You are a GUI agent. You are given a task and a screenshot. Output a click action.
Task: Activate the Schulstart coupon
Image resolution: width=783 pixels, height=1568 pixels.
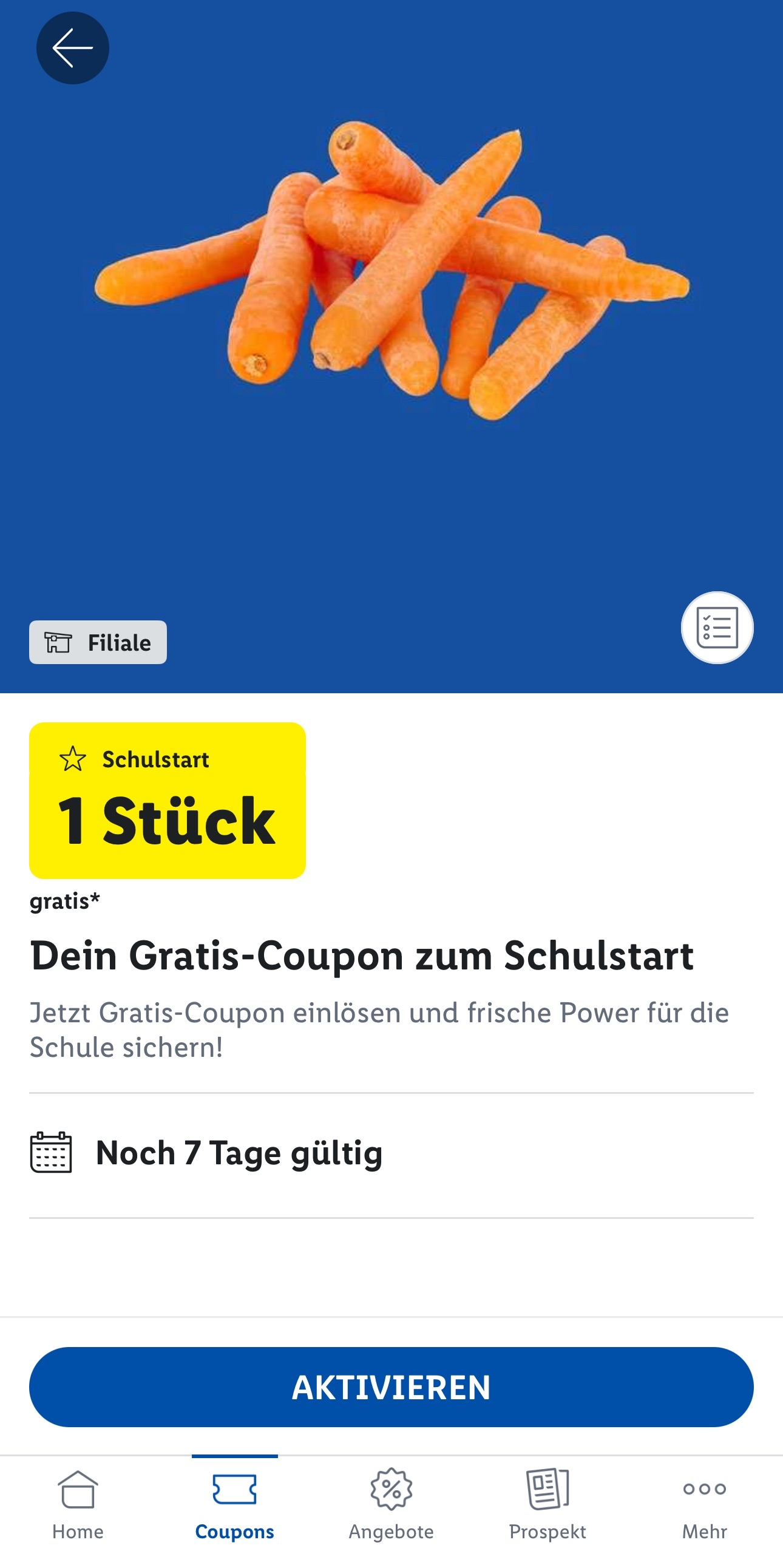pos(391,1387)
